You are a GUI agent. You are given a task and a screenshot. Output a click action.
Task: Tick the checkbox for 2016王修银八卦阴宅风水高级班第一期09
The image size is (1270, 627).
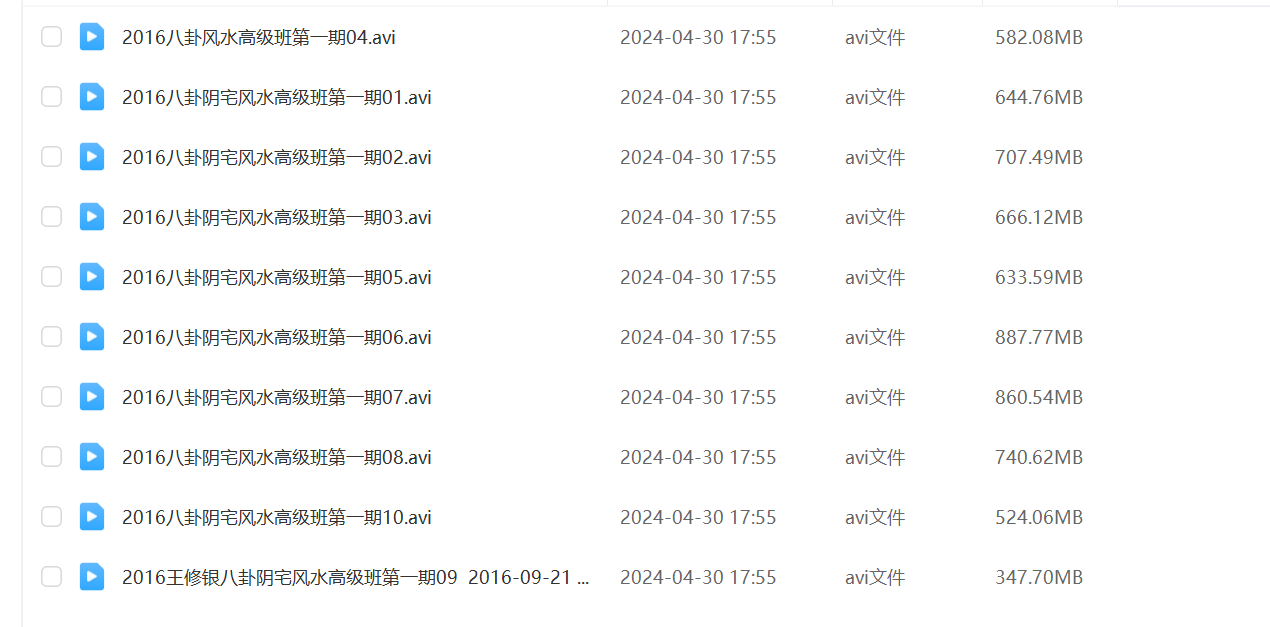pyautogui.click(x=51, y=577)
